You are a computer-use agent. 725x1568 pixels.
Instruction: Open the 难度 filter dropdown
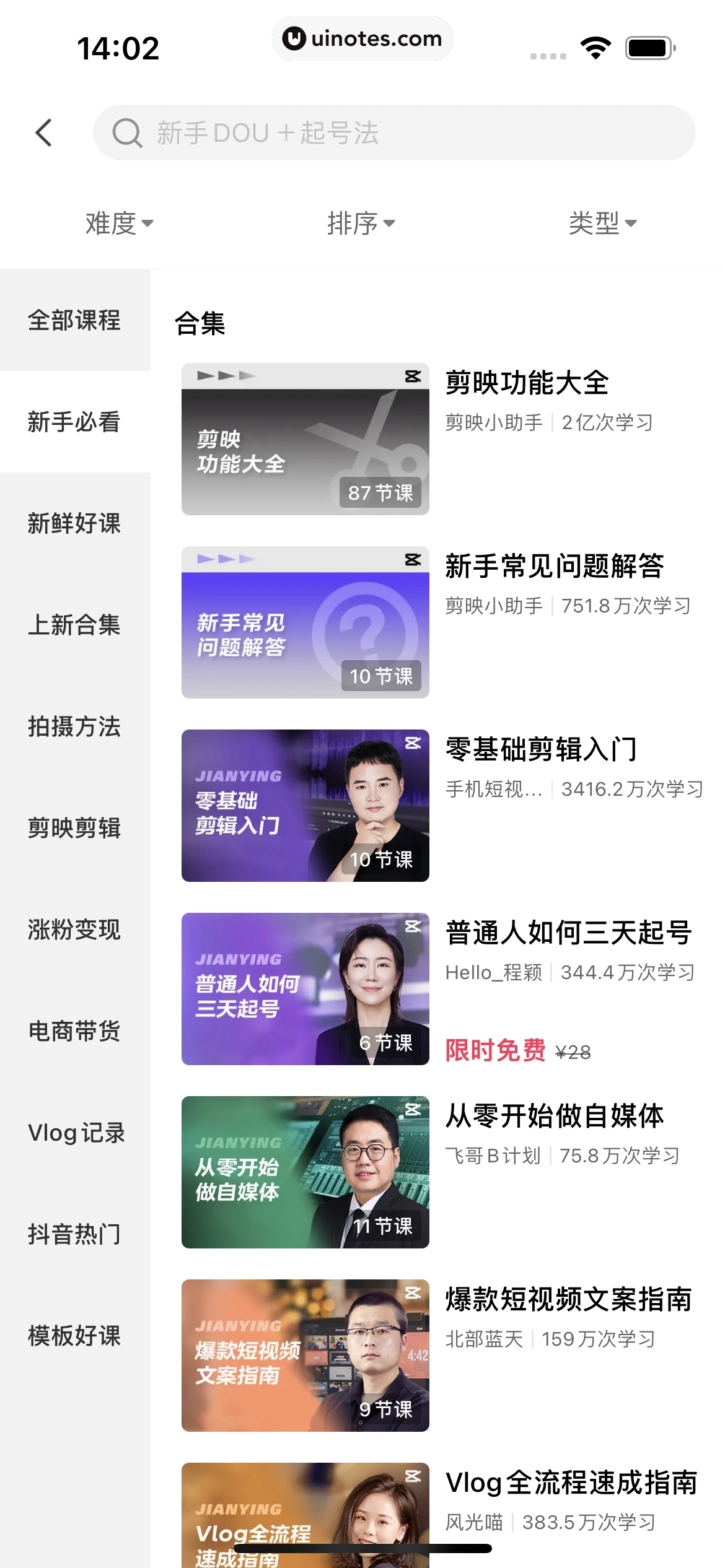pyautogui.click(x=118, y=224)
